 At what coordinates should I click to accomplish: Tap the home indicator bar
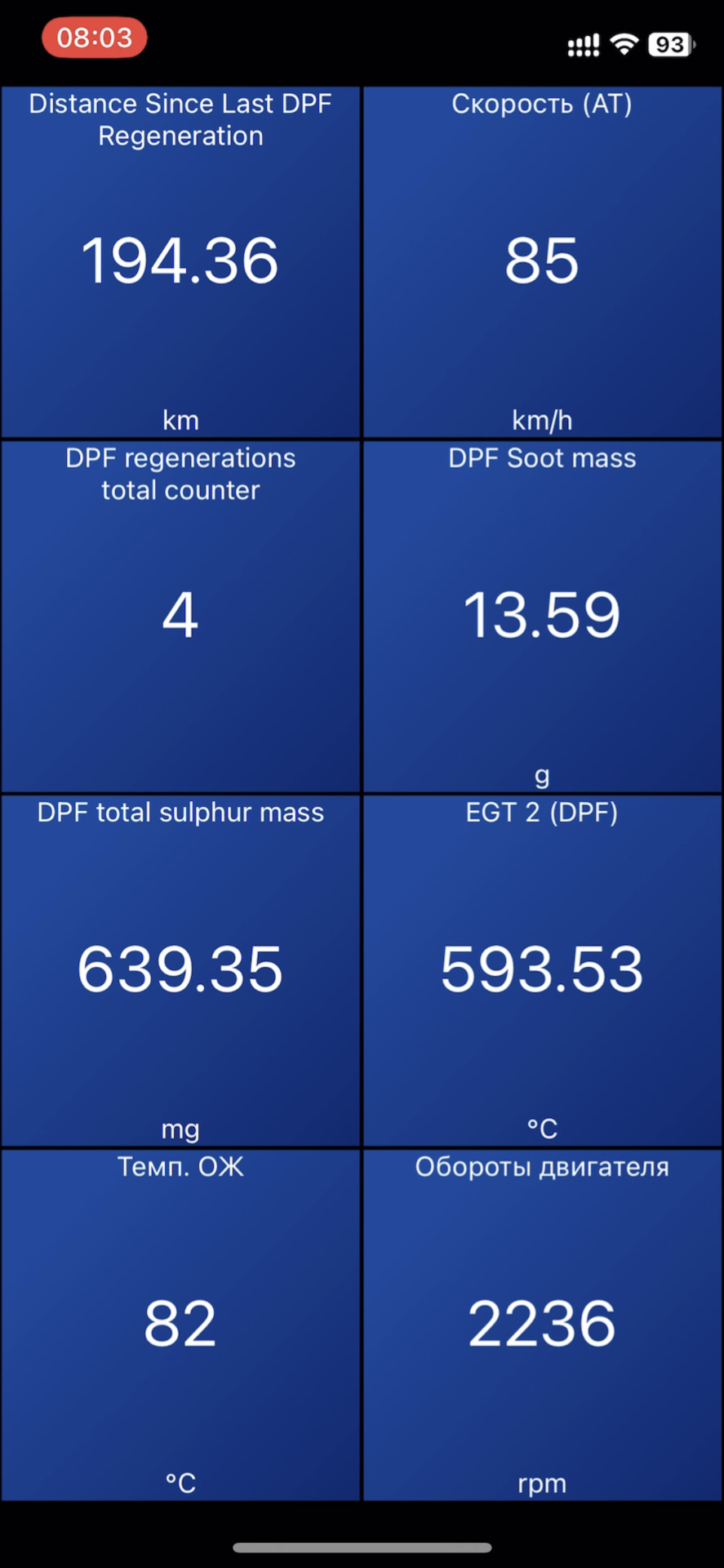pos(362,1549)
